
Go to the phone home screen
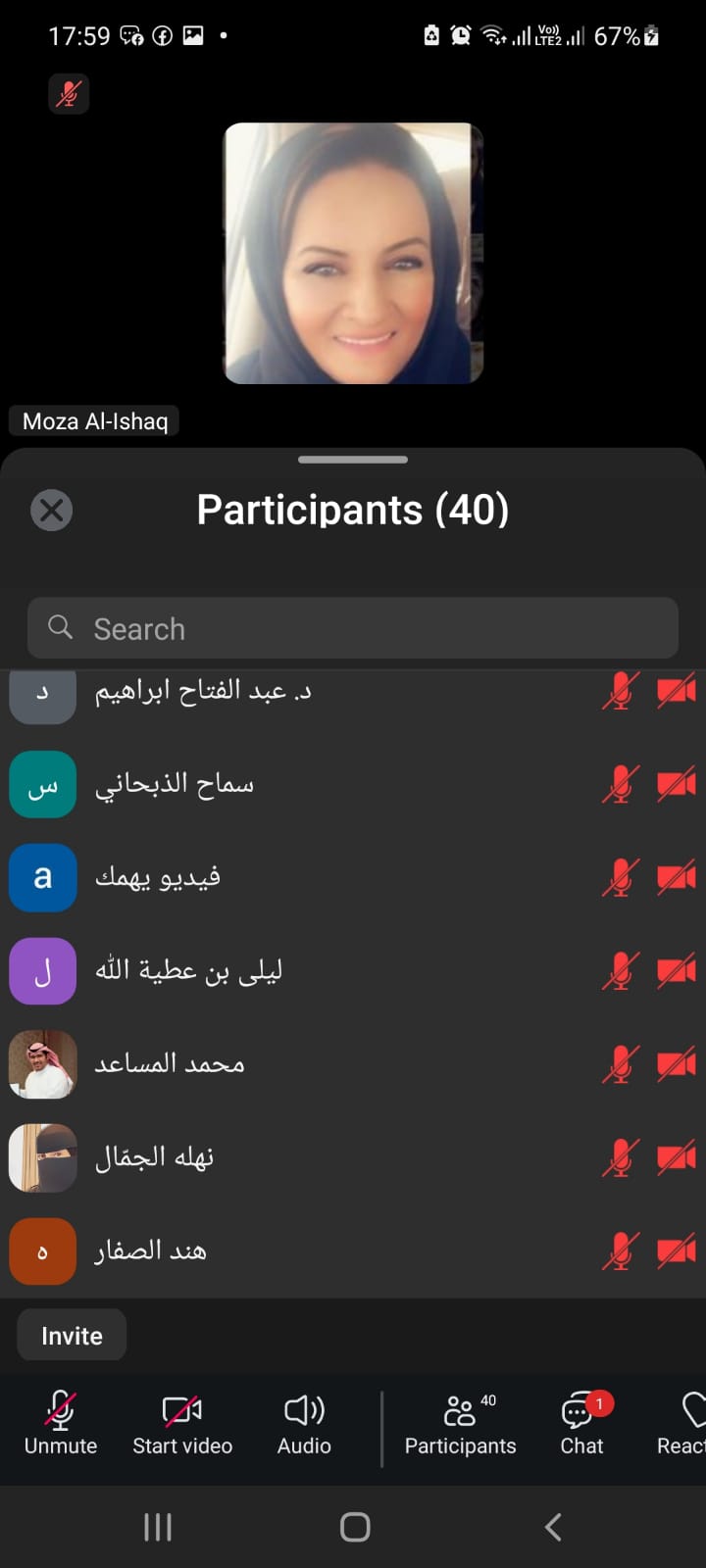click(x=354, y=1527)
